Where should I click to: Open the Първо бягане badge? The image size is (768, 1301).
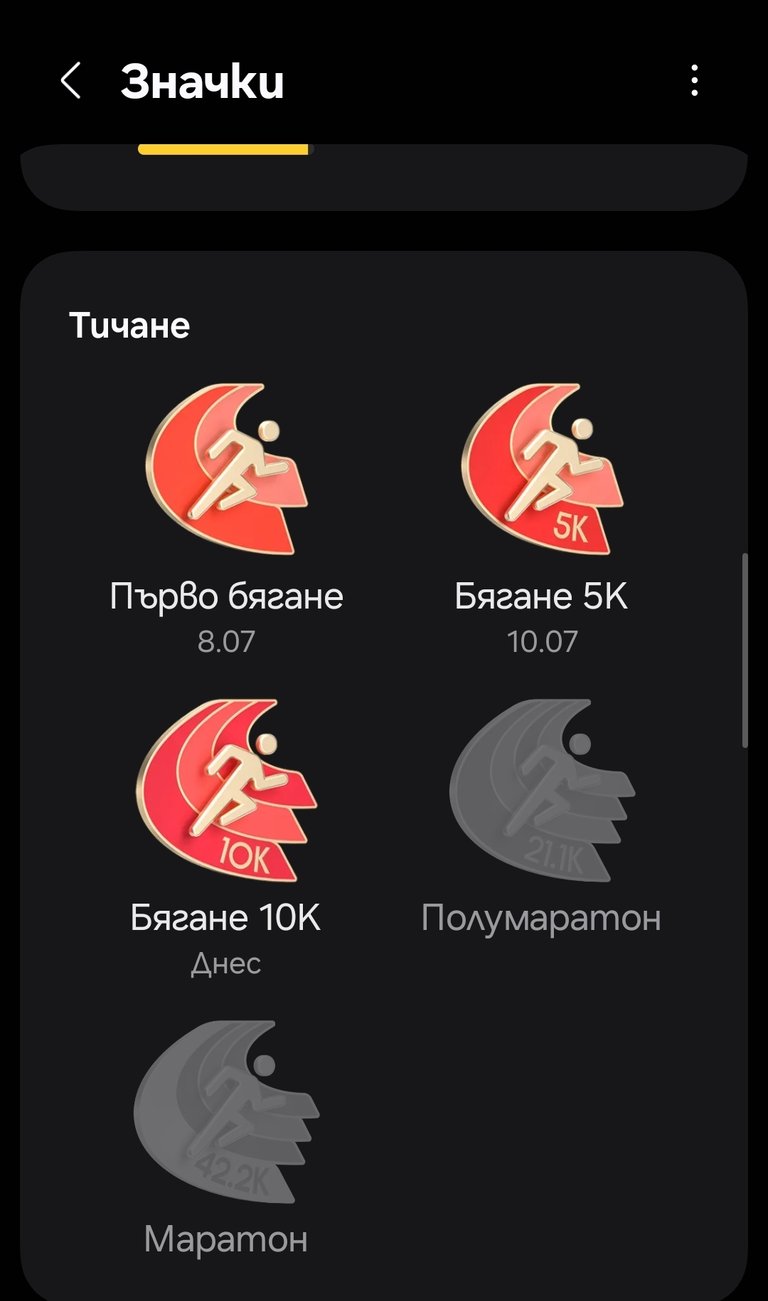point(226,470)
